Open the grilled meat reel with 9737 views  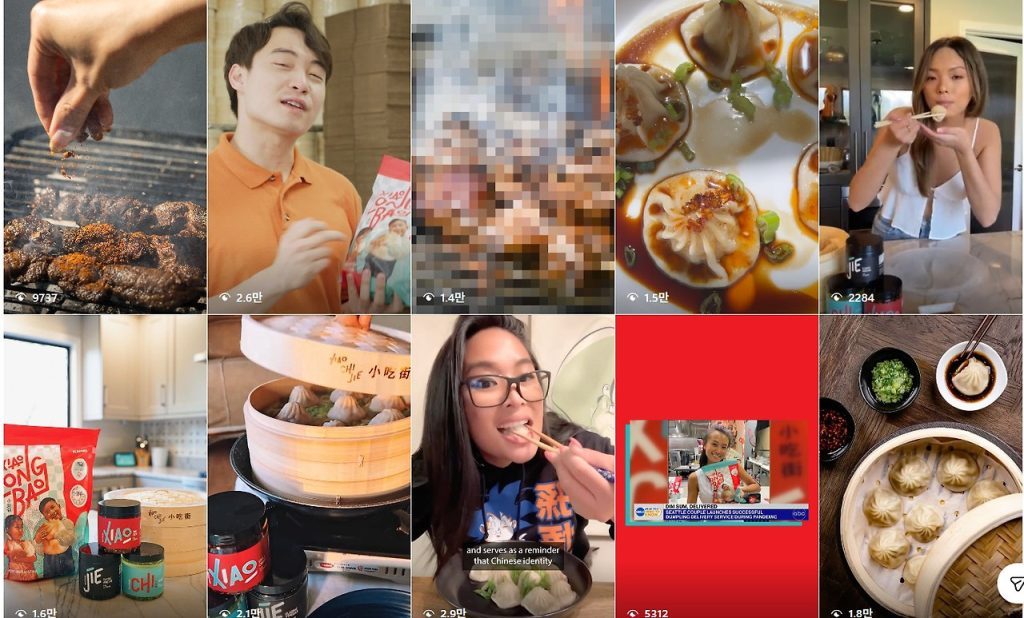point(105,157)
